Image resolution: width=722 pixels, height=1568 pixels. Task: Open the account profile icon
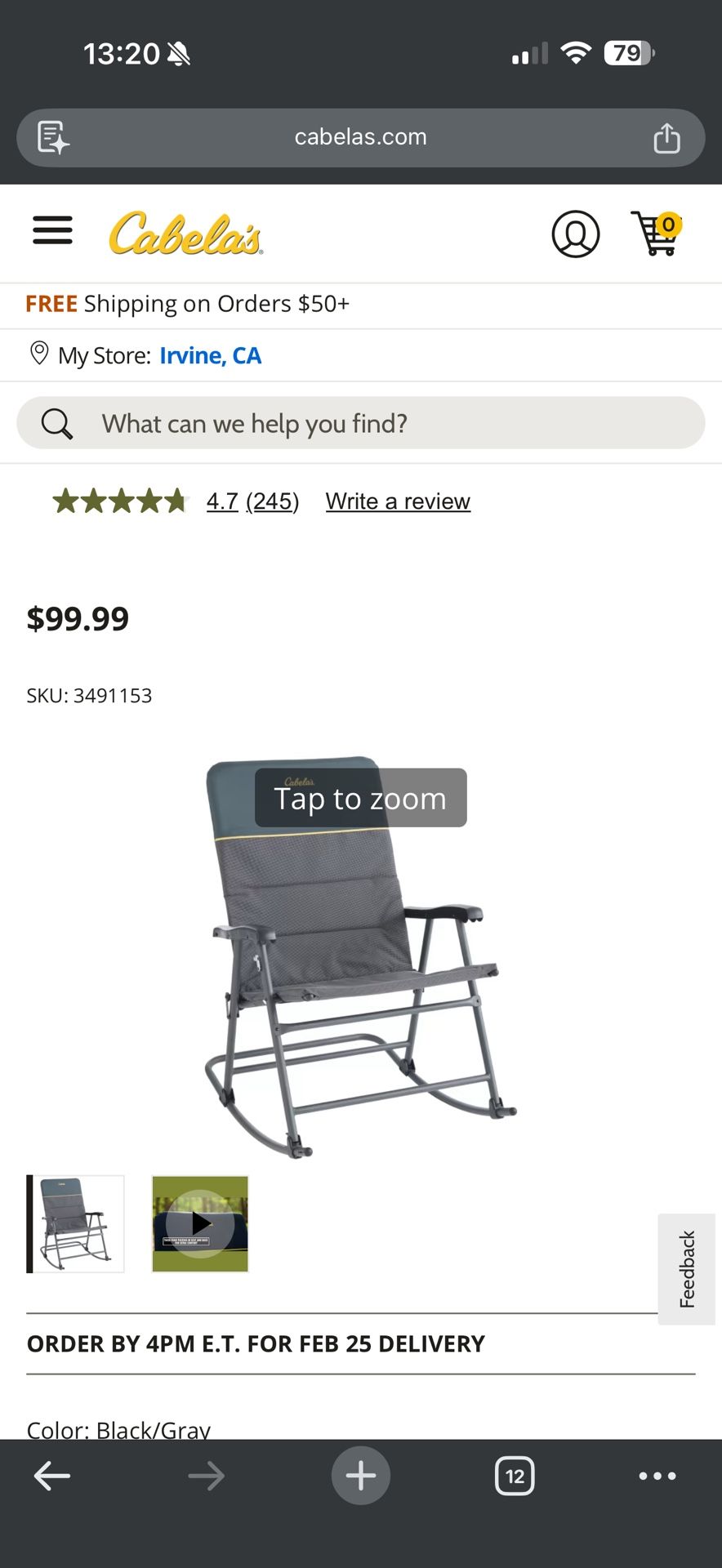coord(576,234)
